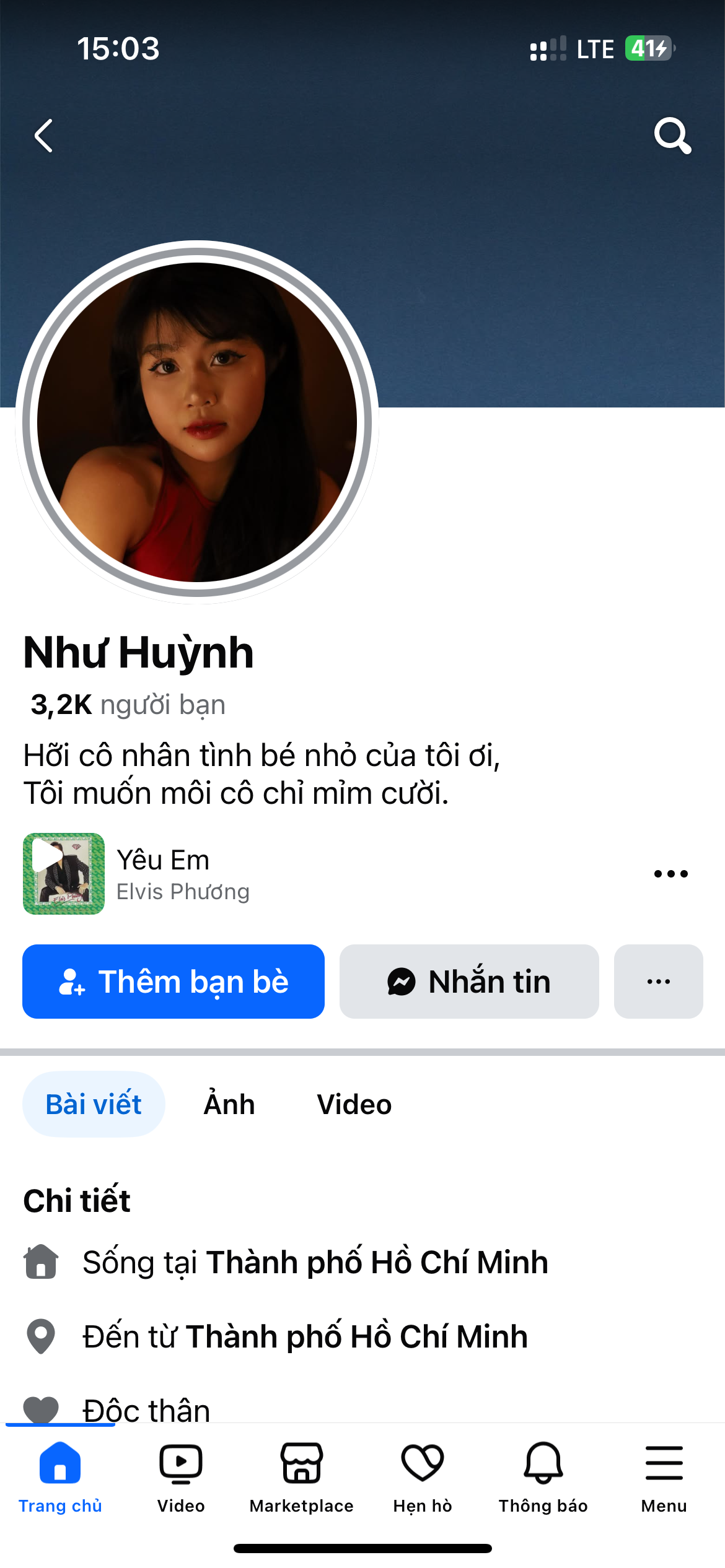The image size is (725, 1568).
Task: Send a message via Nhắn tin
Action: click(469, 982)
